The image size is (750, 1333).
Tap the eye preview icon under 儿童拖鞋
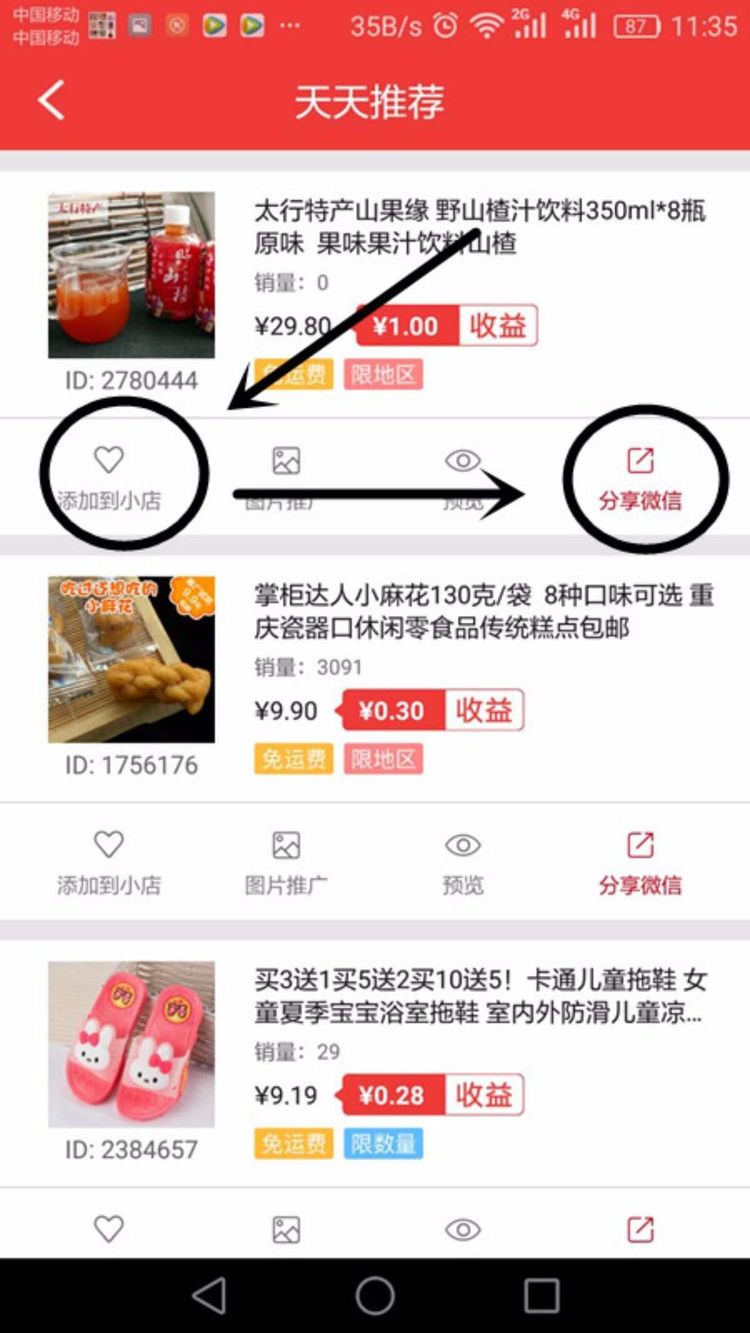[463, 1229]
